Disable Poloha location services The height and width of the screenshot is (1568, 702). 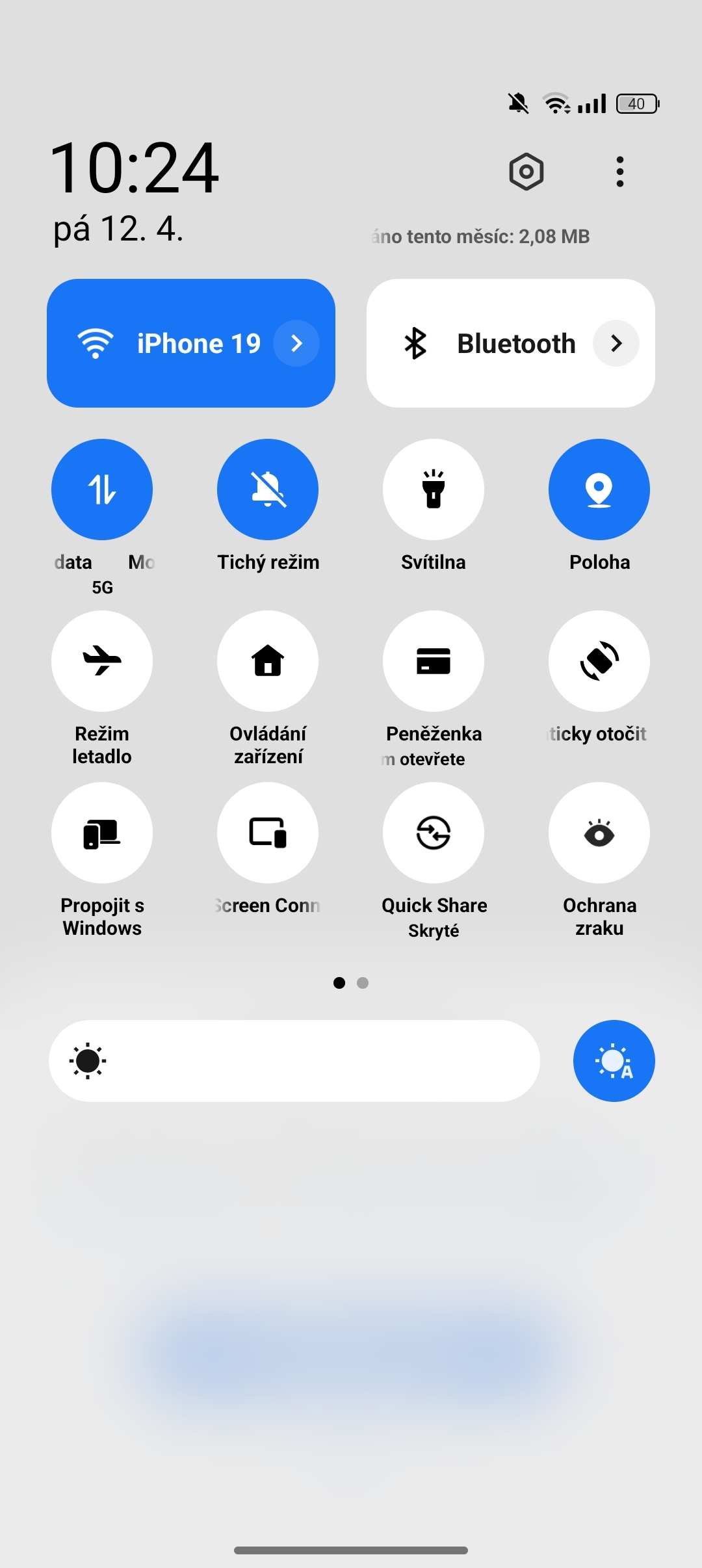click(599, 490)
